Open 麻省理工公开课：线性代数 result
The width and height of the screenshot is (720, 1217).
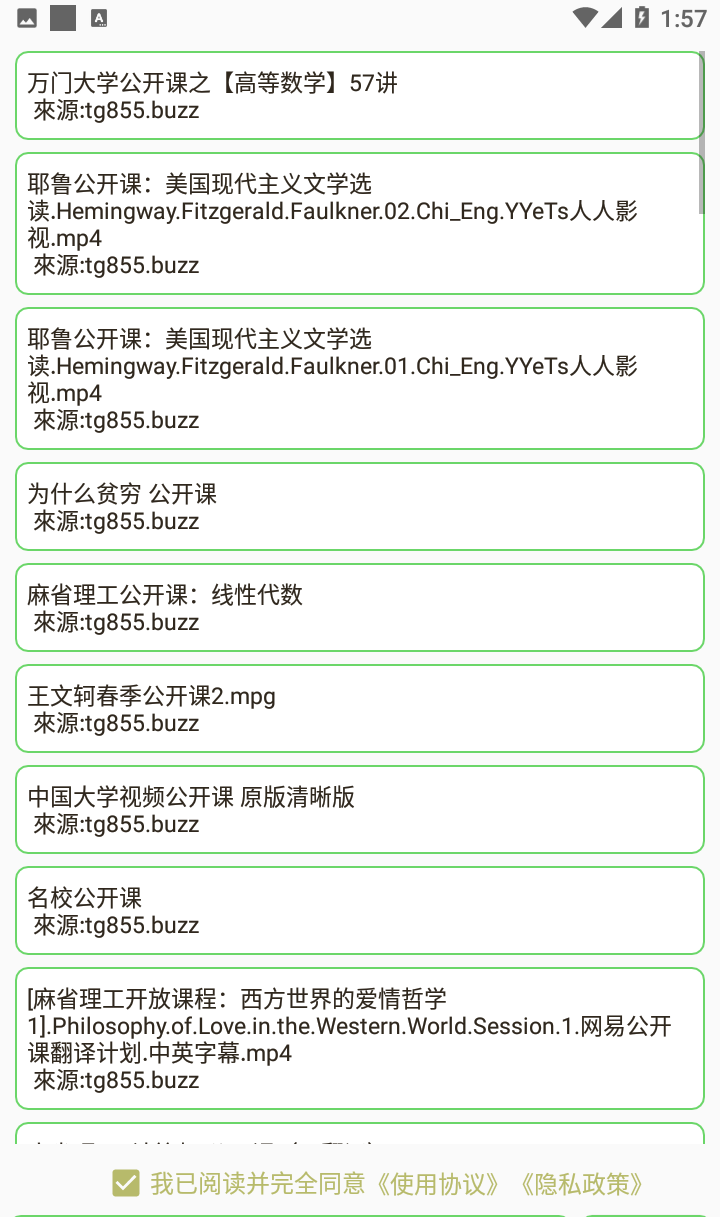point(359,608)
